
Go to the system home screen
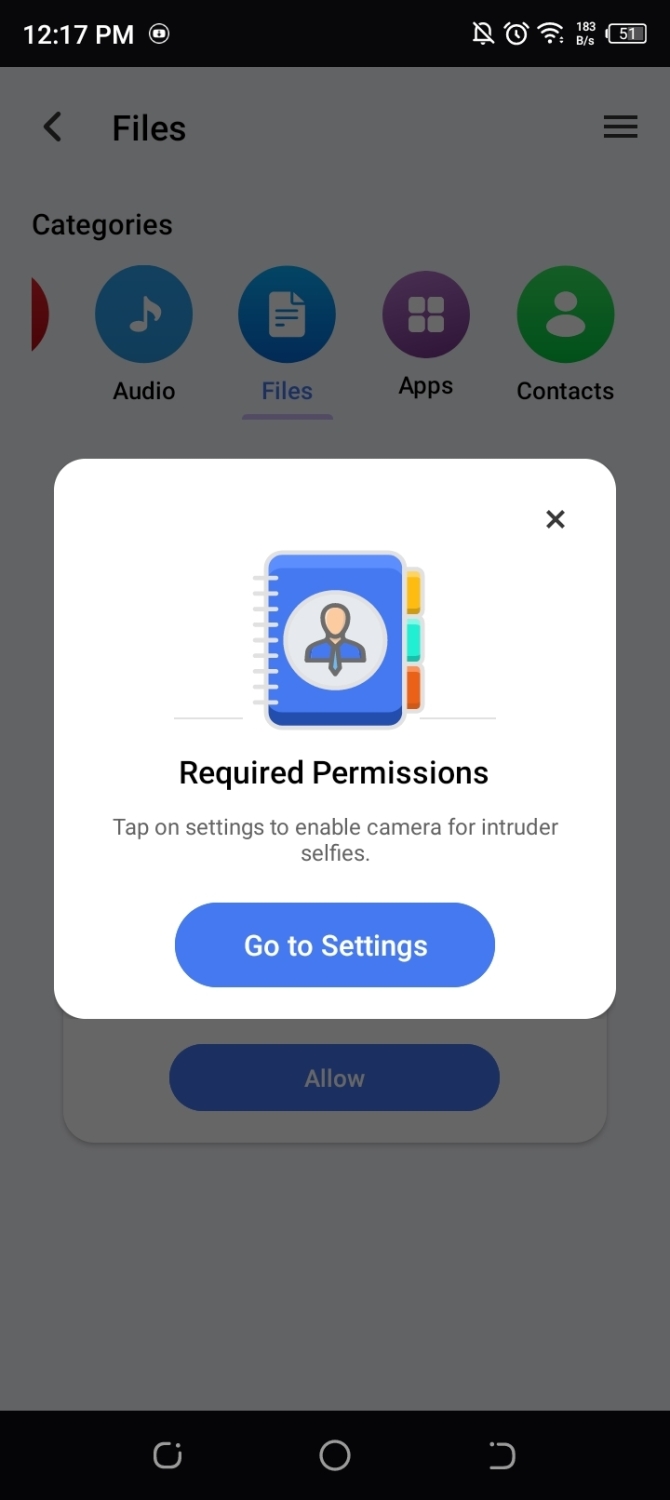point(334,1455)
